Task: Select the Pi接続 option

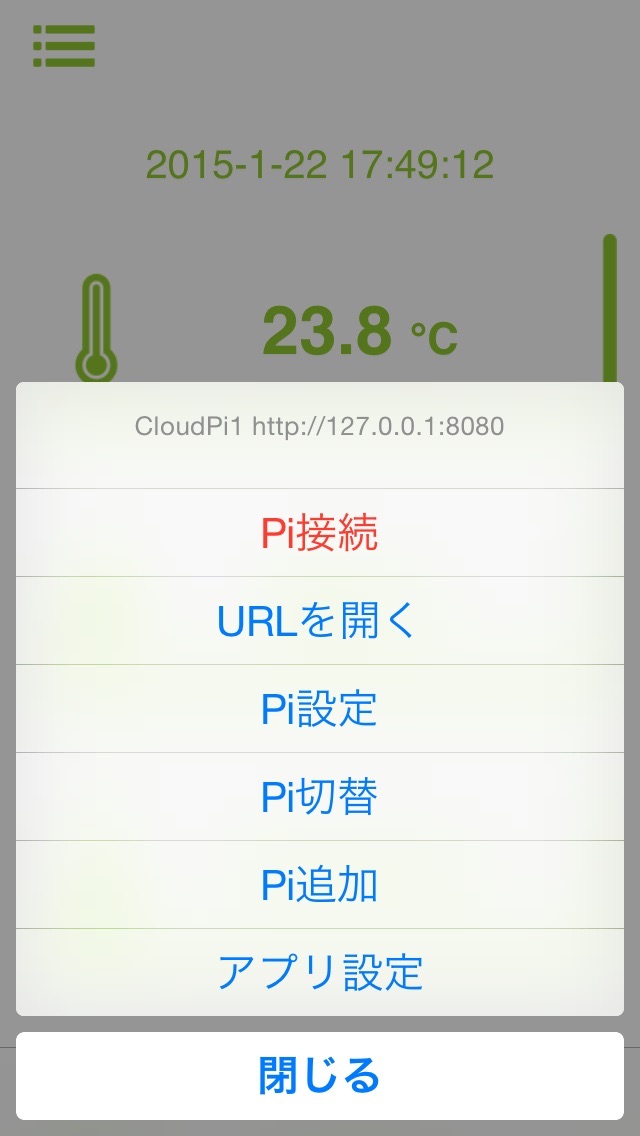Action: tap(320, 534)
